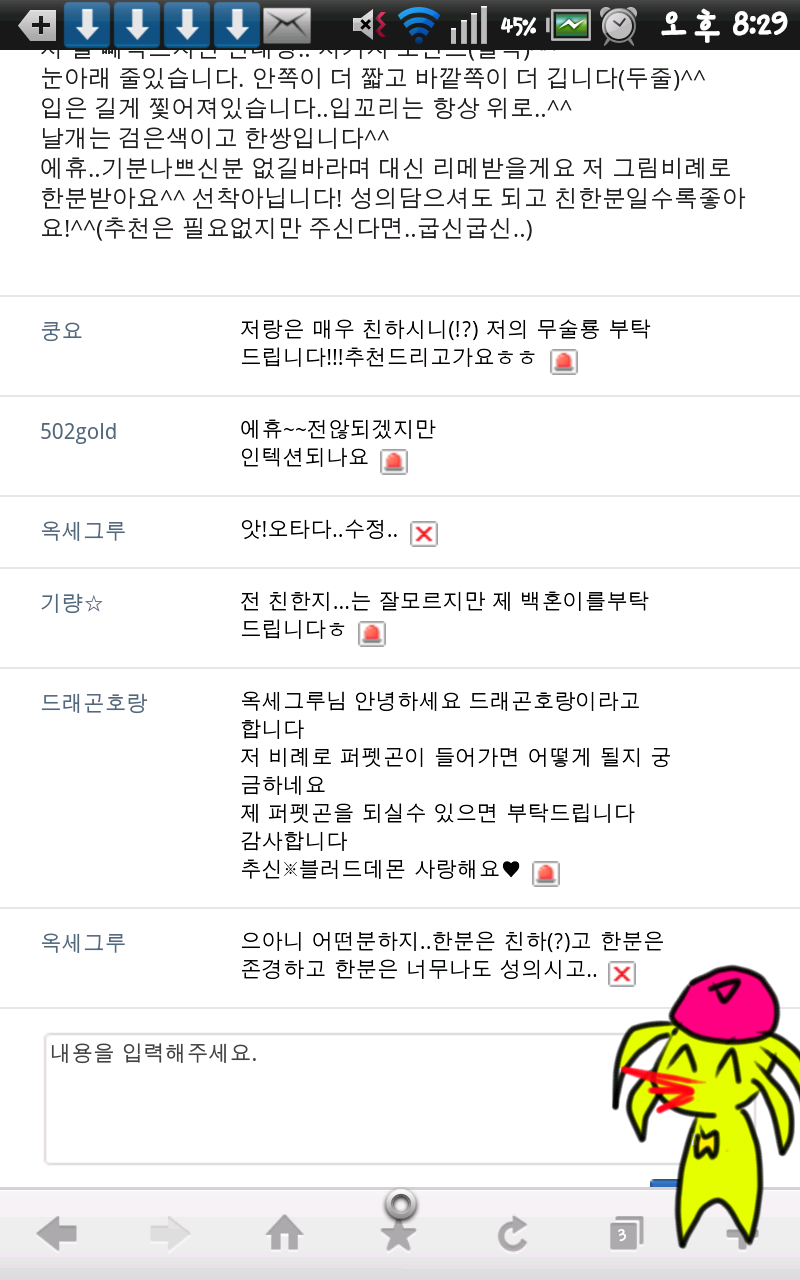
Task: Delete the comment starting with 으아니 어떤분하지
Action: click(x=622, y=974)
